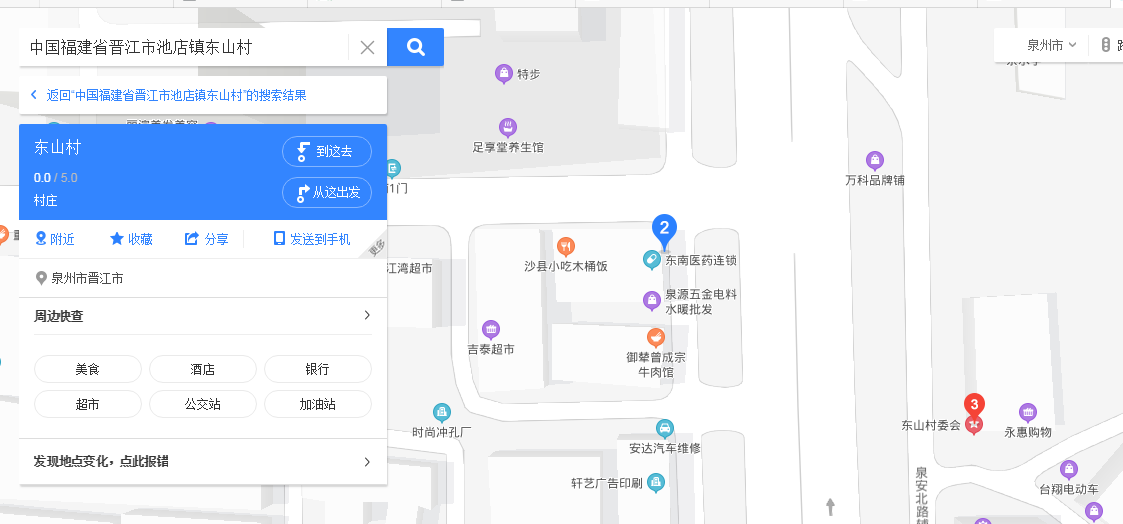1123x524 pixels.
Task: Select the 公交站 quick search chip
Action: pyautogui.click(x=202, y=405)
